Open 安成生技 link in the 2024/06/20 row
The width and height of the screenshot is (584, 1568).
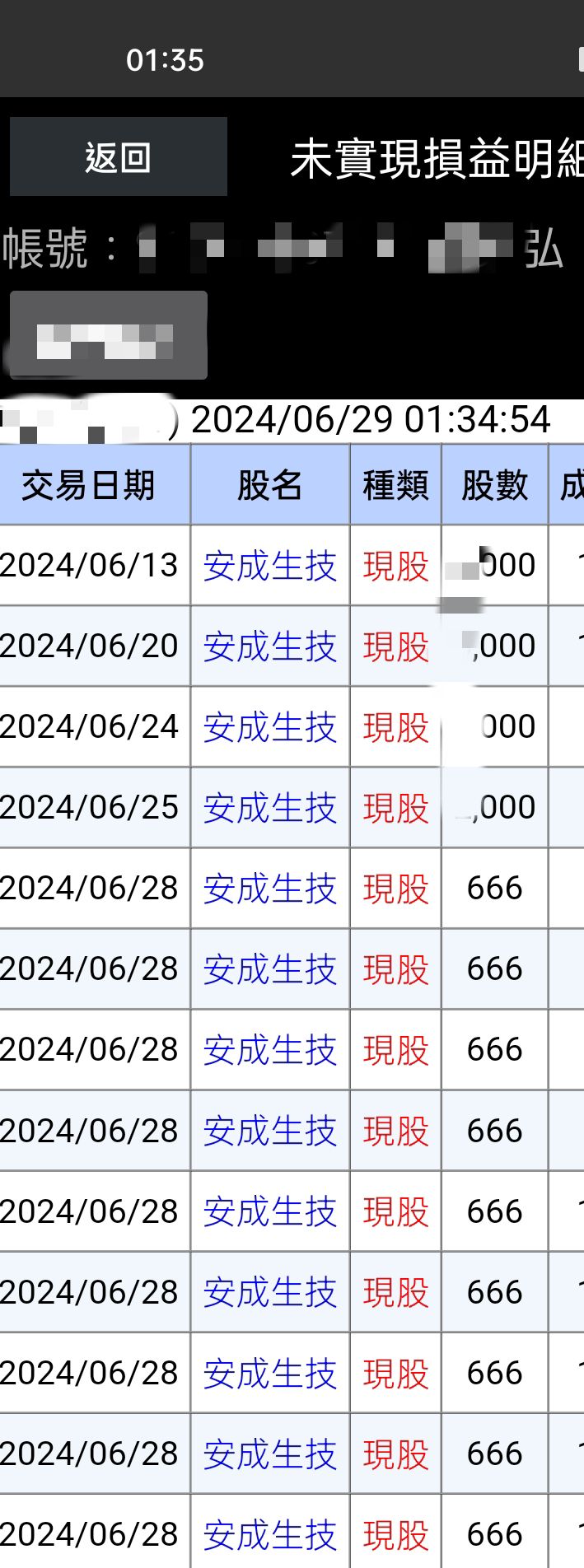tap(270, 646)
